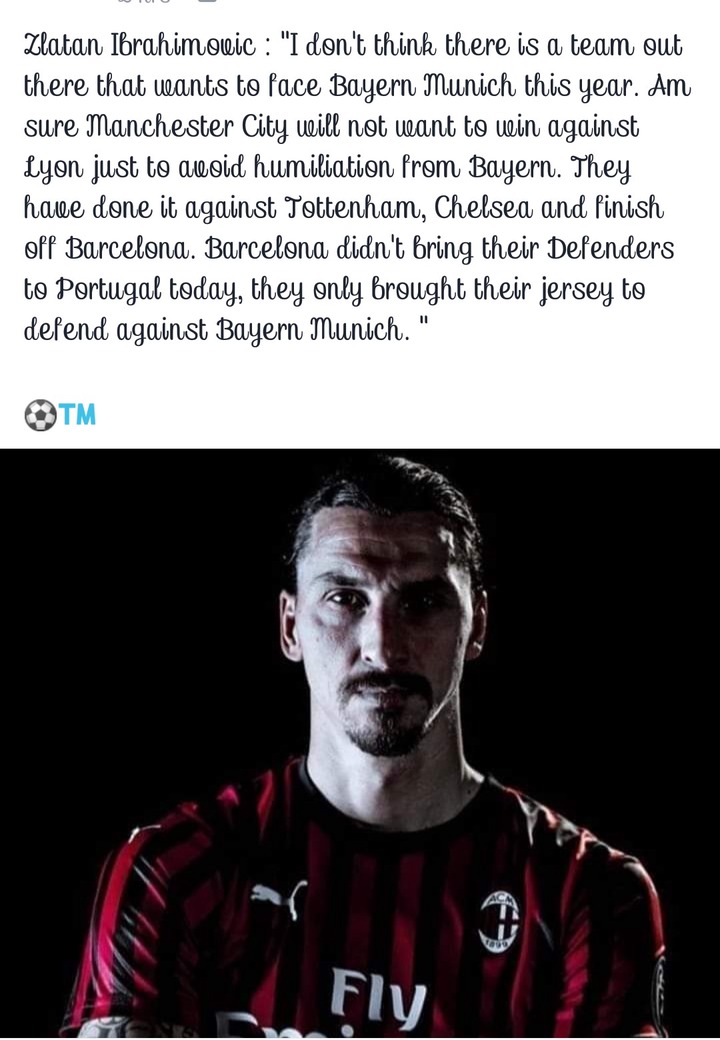Open the blue TM link

tap(77, 414)
